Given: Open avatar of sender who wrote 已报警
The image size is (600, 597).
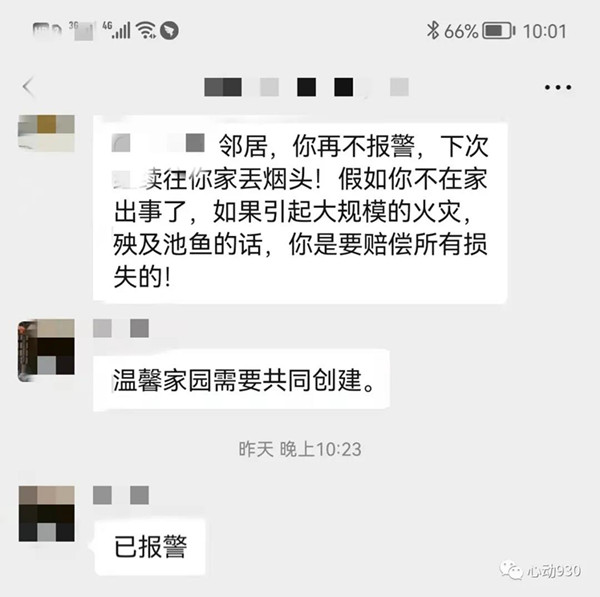Looking at the screenshot, I should [46, 515].
